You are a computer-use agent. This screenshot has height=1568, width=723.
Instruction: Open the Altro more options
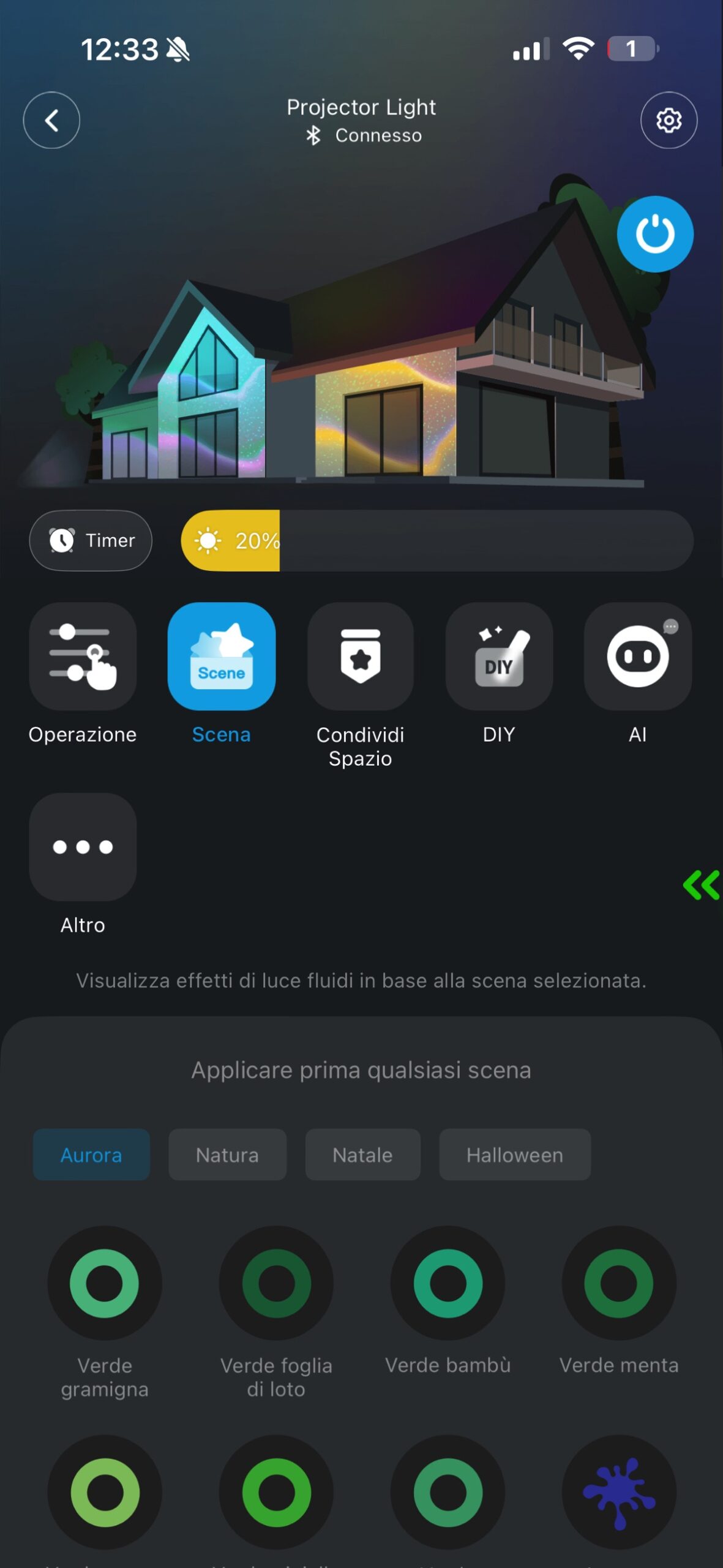83,847
